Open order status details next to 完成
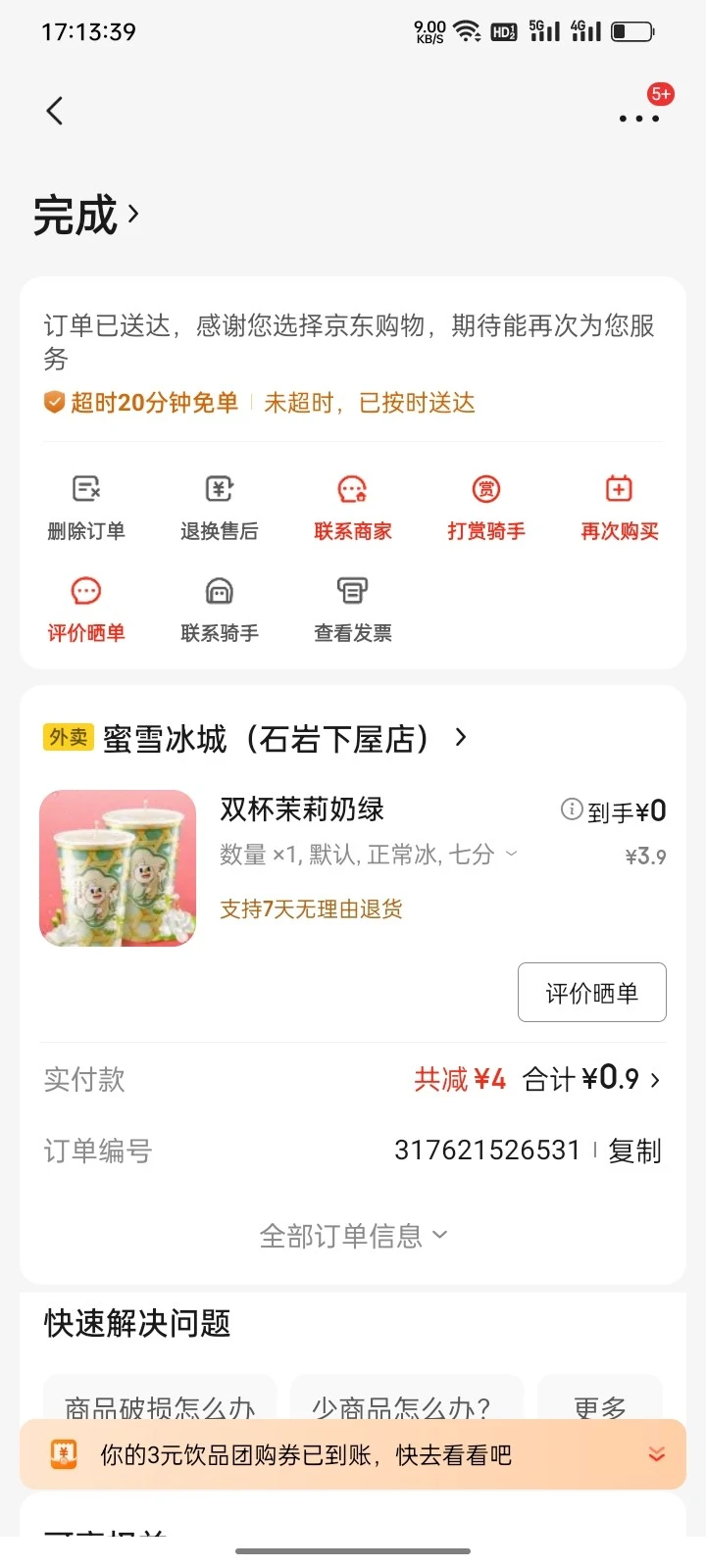 click(x=133, y=214)
